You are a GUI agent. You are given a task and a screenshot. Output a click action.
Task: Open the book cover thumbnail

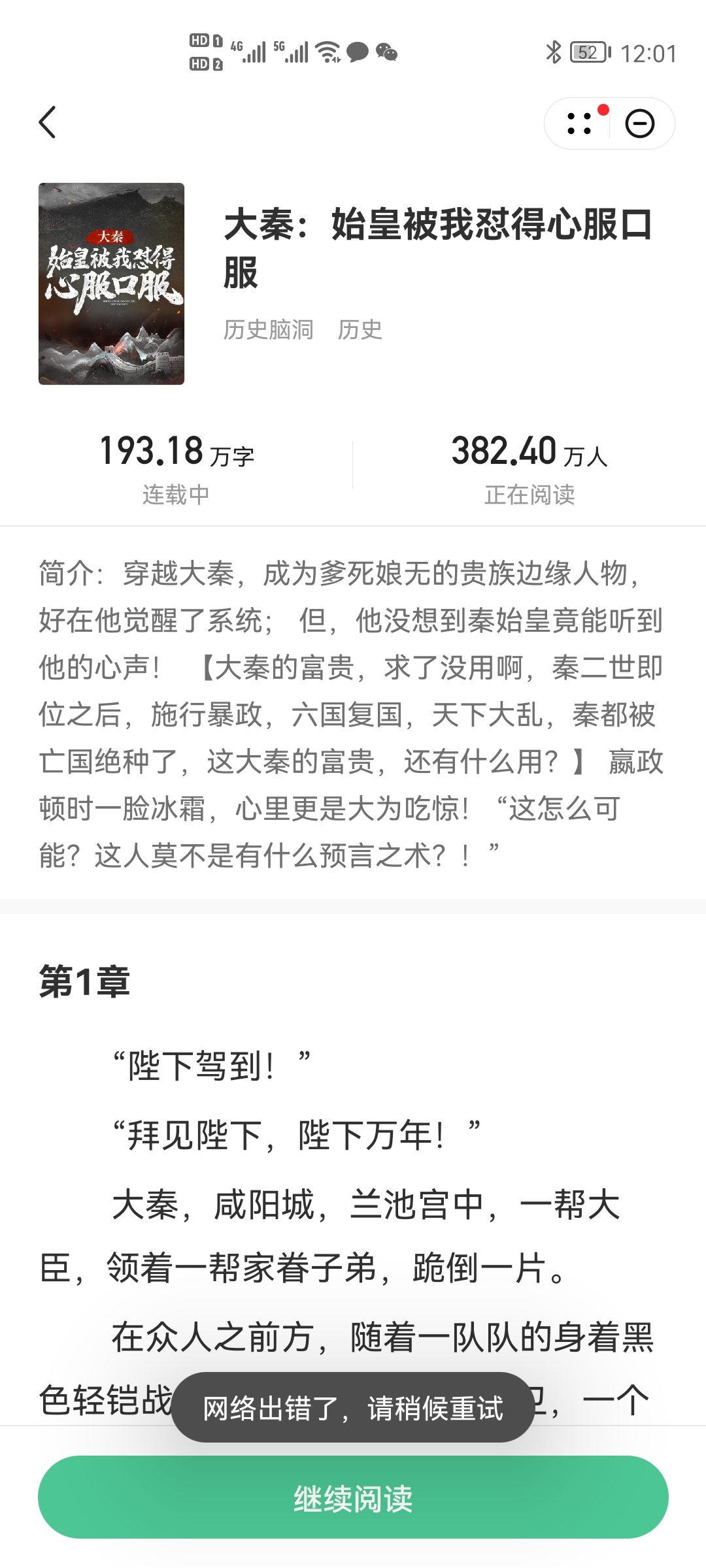click(x=111, y=284)
